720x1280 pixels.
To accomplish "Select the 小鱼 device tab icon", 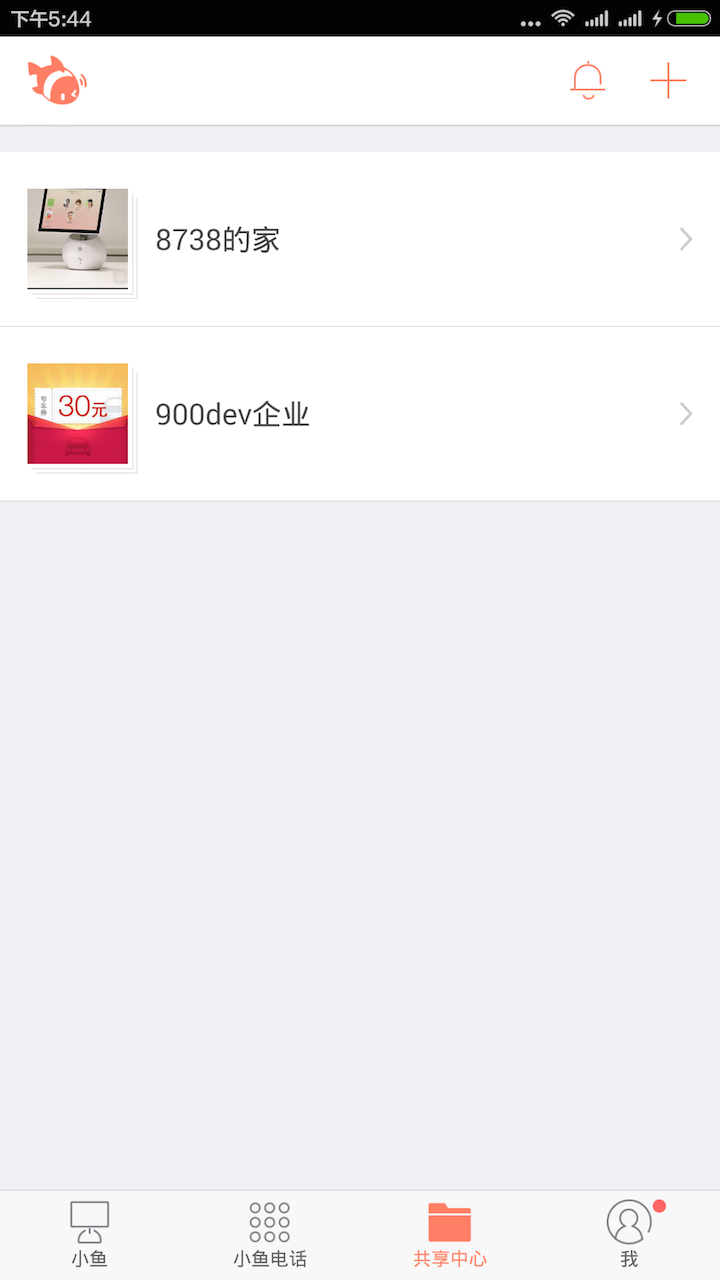I will 89,1218.
